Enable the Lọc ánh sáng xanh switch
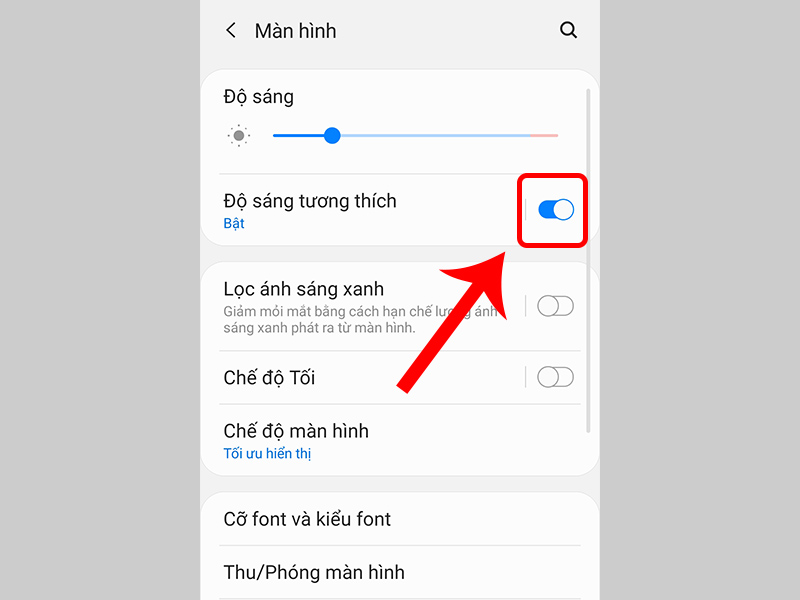The width and height of the screenshot is (800, 600). click(x=555, y=306)
